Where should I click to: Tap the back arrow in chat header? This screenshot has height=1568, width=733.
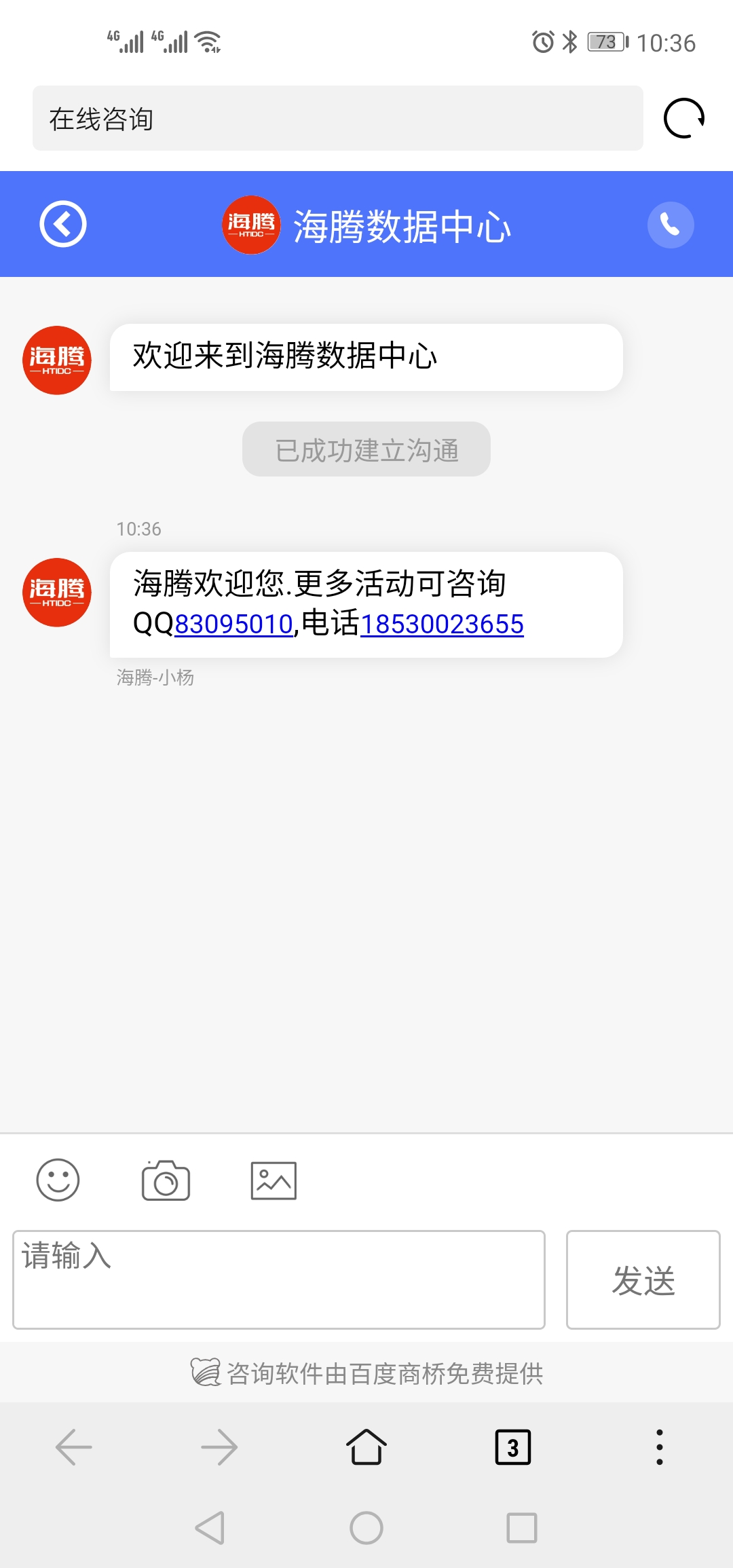coord(63,224)
